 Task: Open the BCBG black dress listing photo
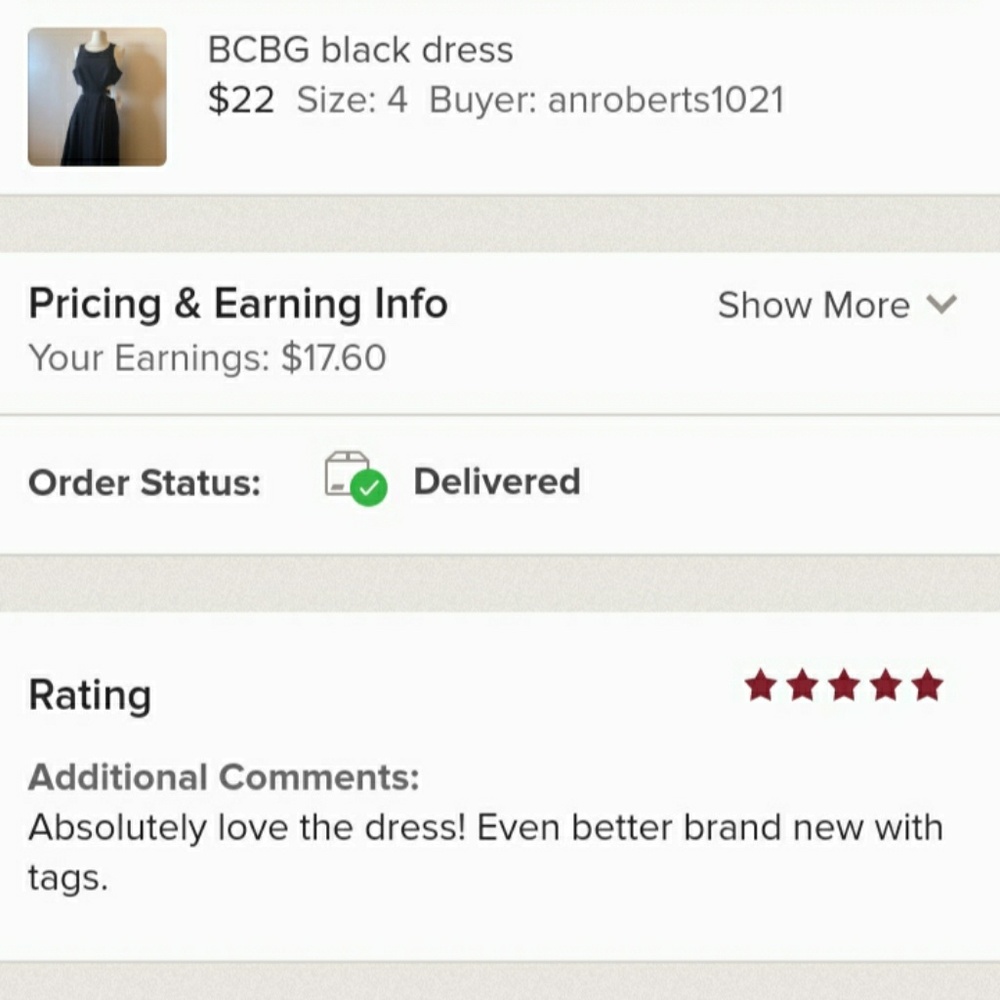point(97,97)
